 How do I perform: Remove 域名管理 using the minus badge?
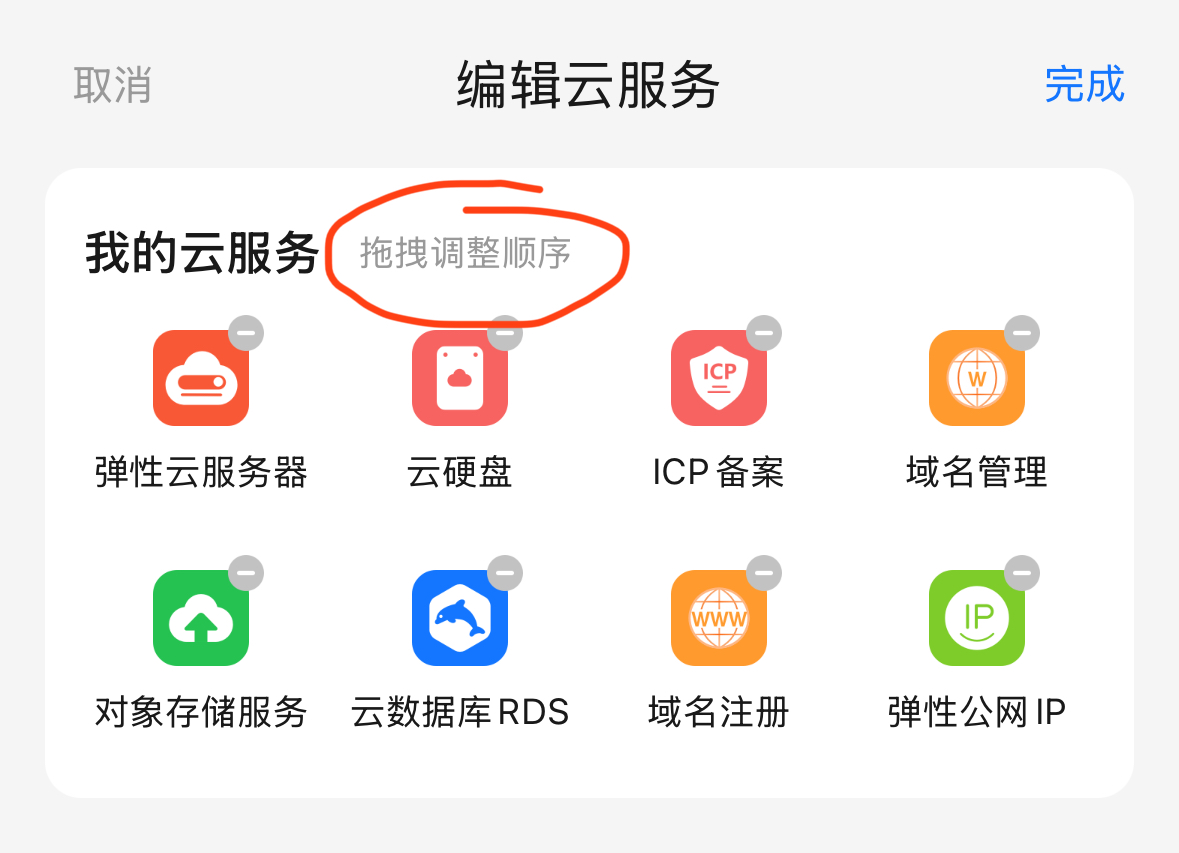pyautogui.click(x=1022, y=332)
